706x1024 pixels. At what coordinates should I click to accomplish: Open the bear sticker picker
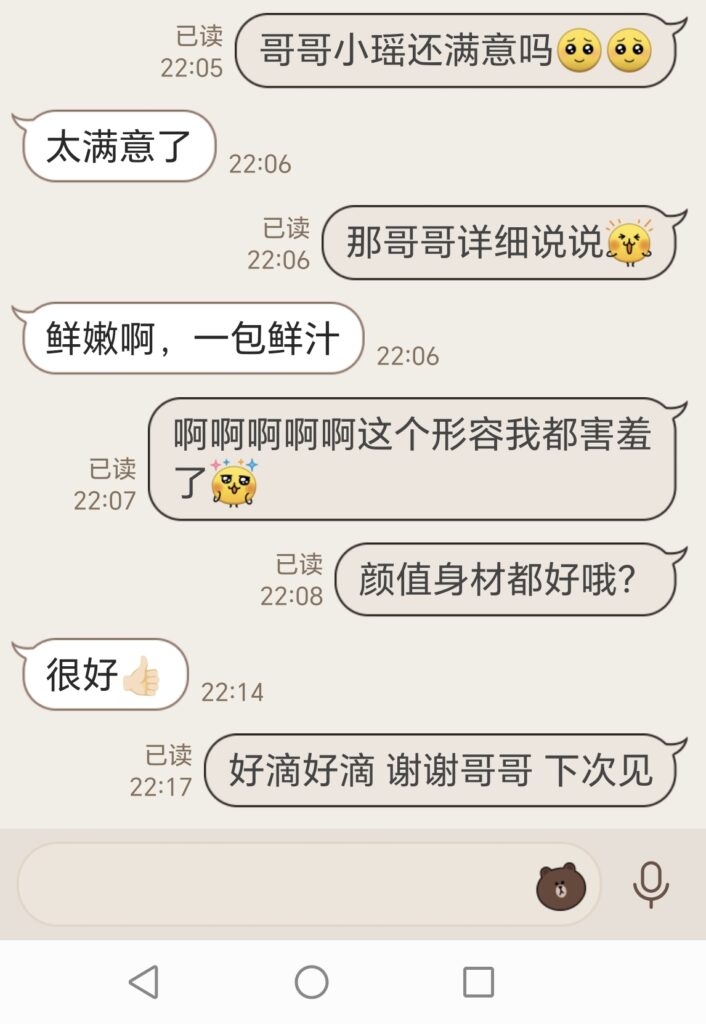561,886
